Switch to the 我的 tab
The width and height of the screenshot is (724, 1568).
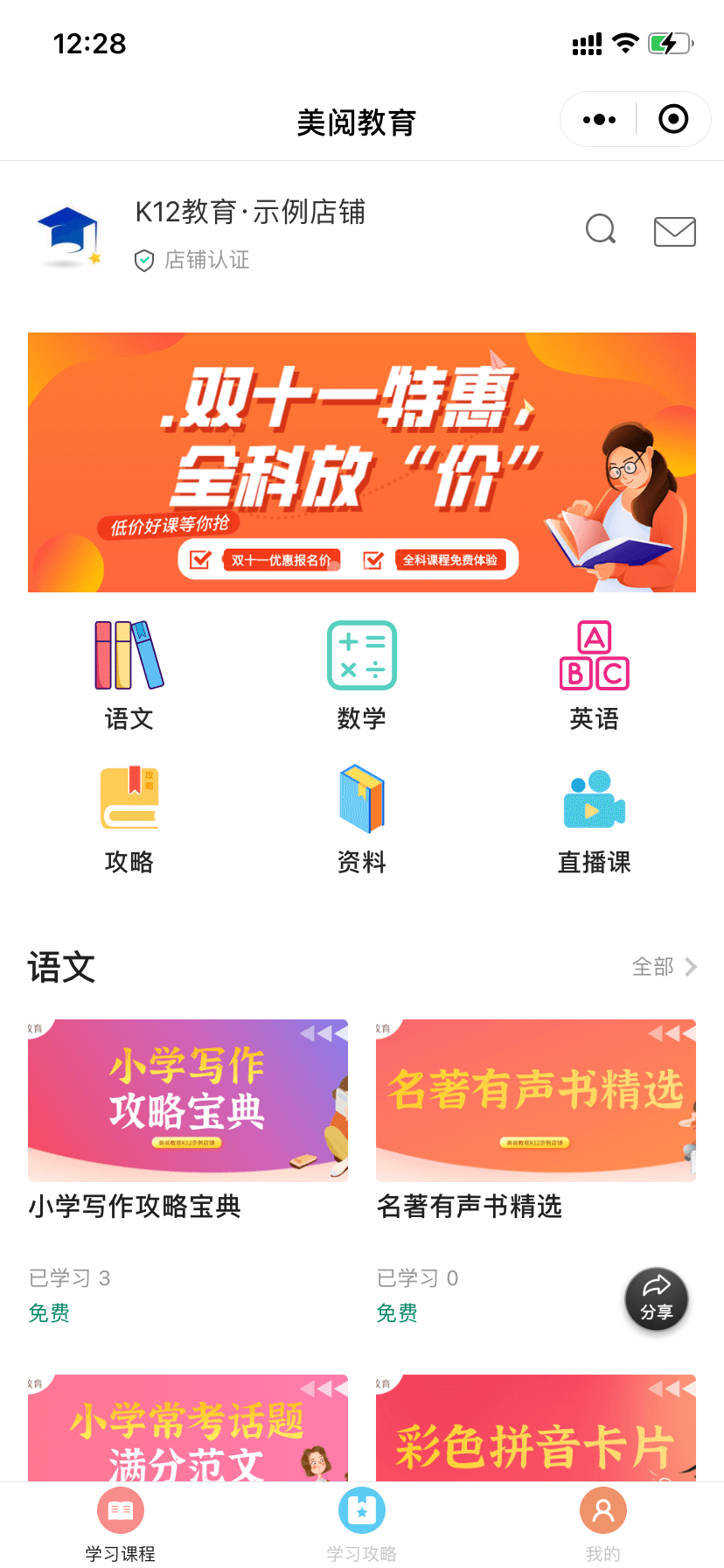point(603,1524)
